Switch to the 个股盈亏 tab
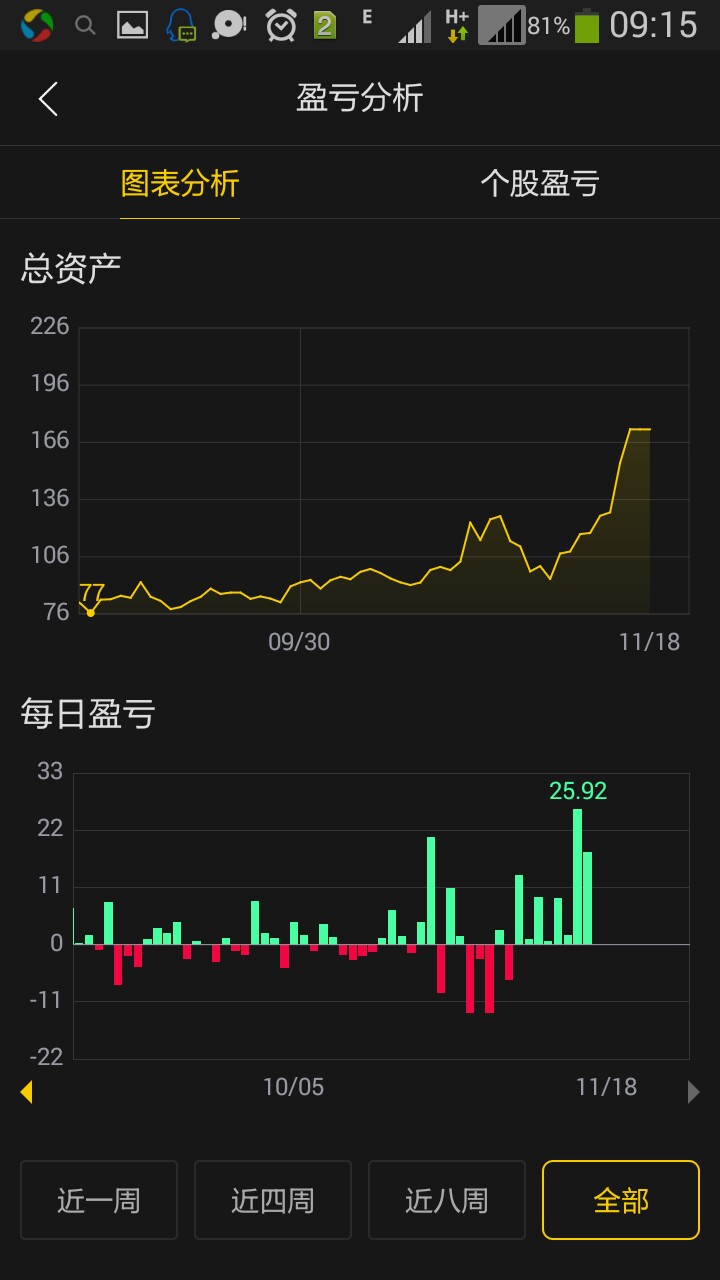720x1280 pixels. point(540,184)
